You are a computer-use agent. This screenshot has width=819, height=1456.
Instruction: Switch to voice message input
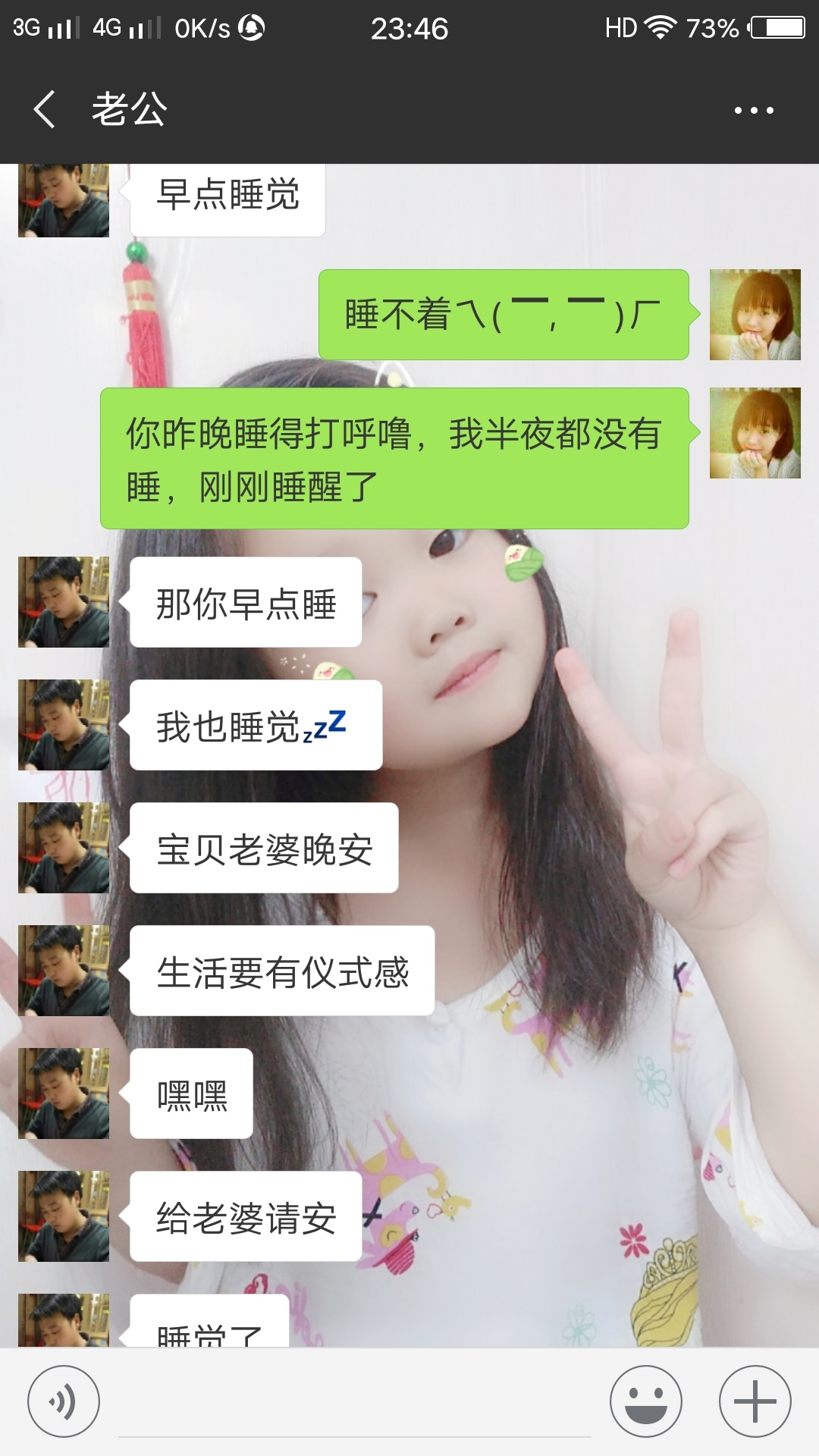[x=64, y=1401]
